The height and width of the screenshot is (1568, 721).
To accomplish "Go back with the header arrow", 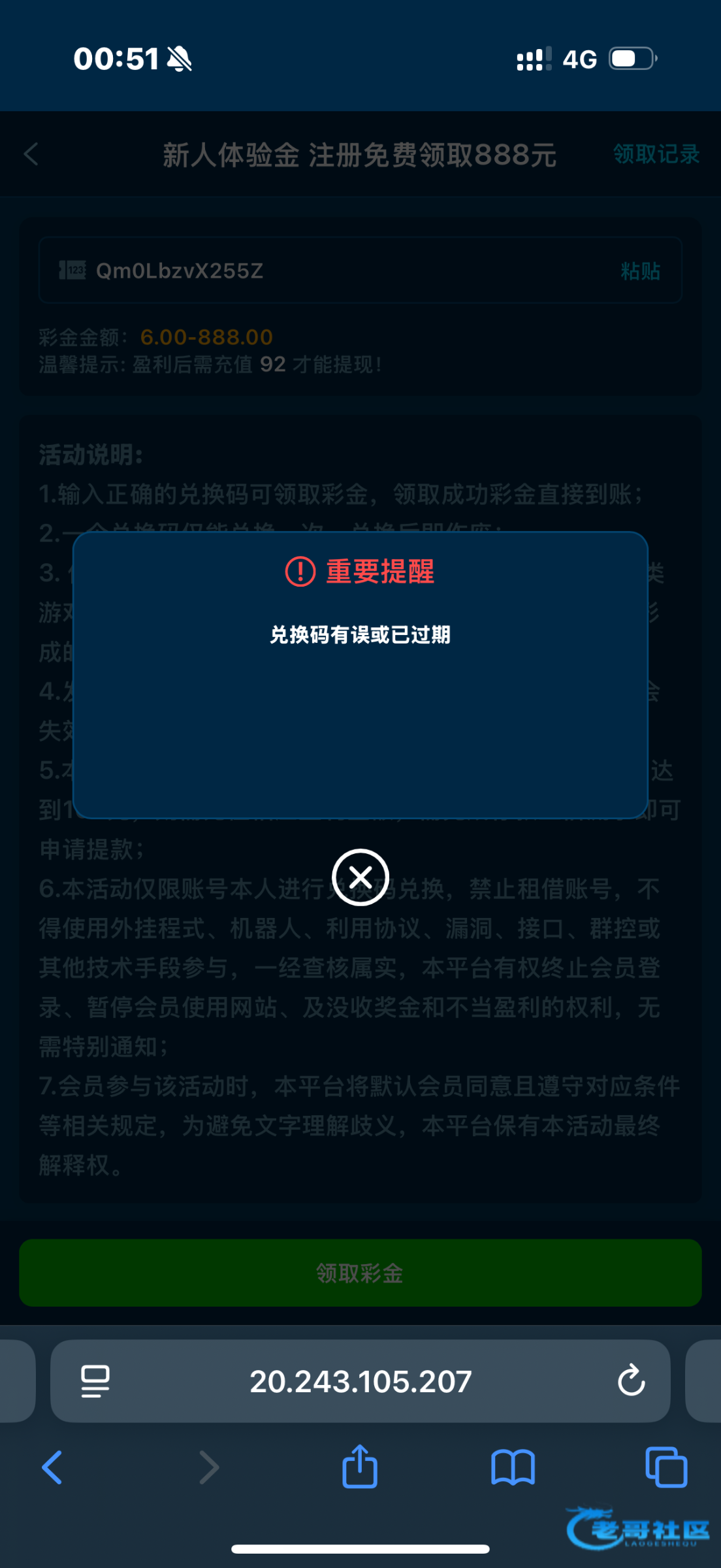I will (x=31, y=155).
